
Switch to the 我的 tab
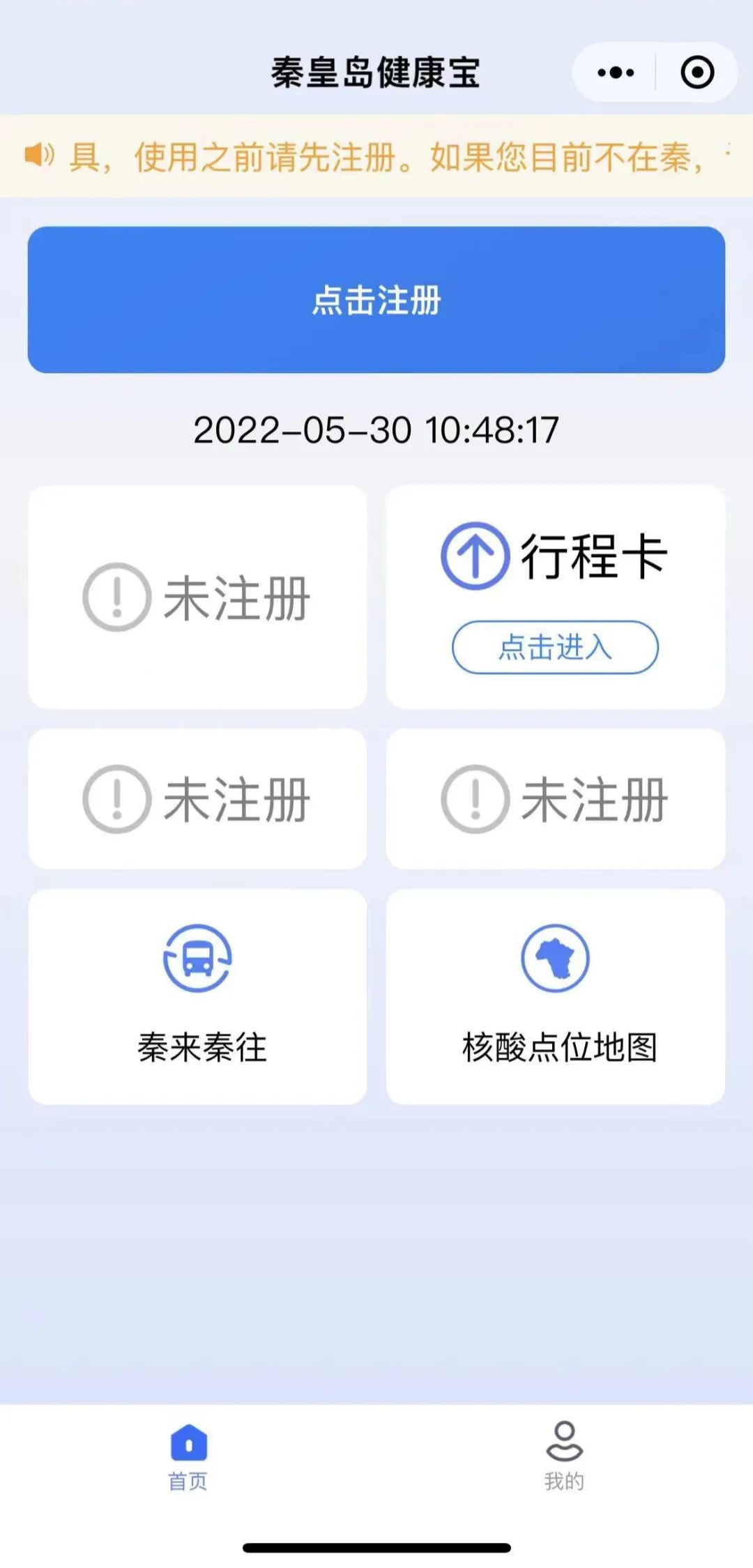[x=564, y=1456]
